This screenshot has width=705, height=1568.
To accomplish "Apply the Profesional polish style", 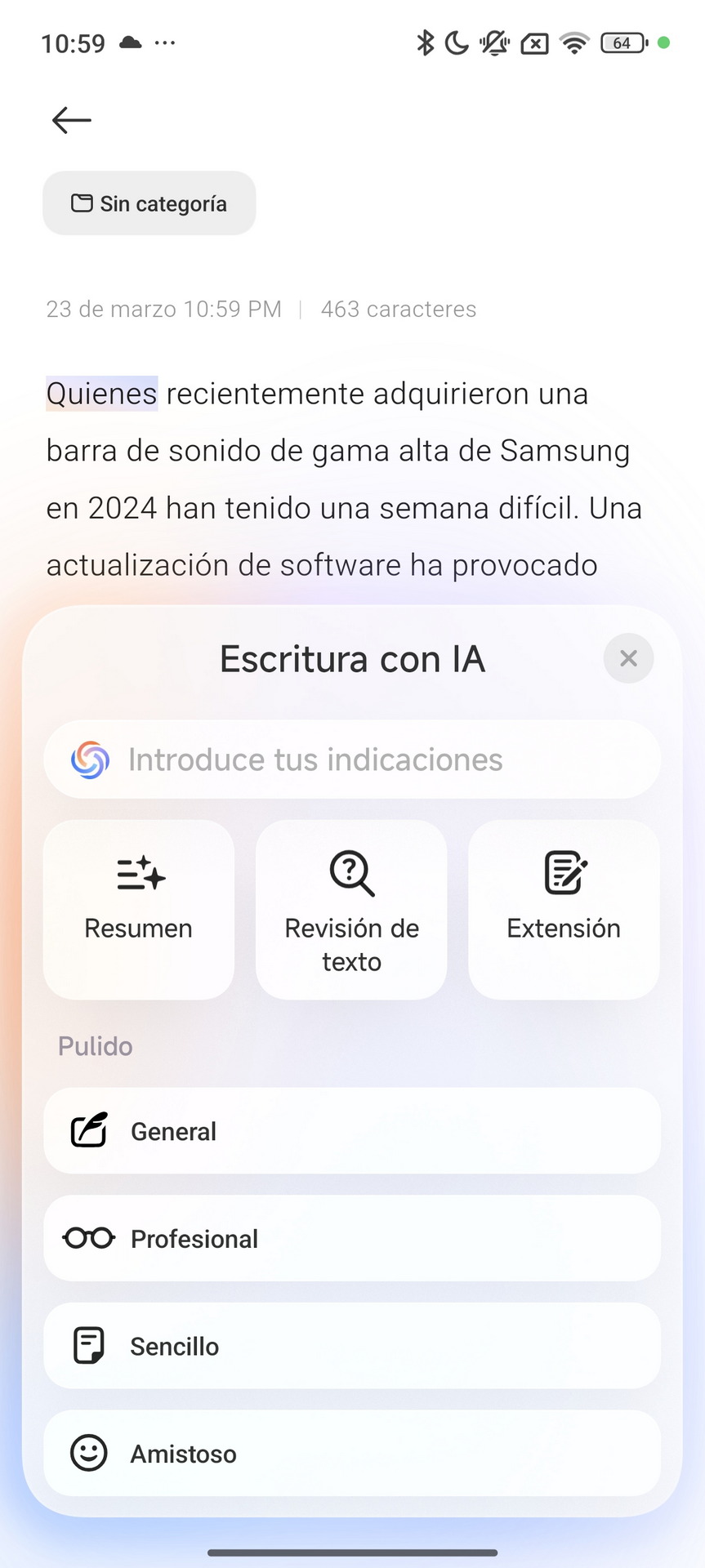I will tap(352, 1239).
